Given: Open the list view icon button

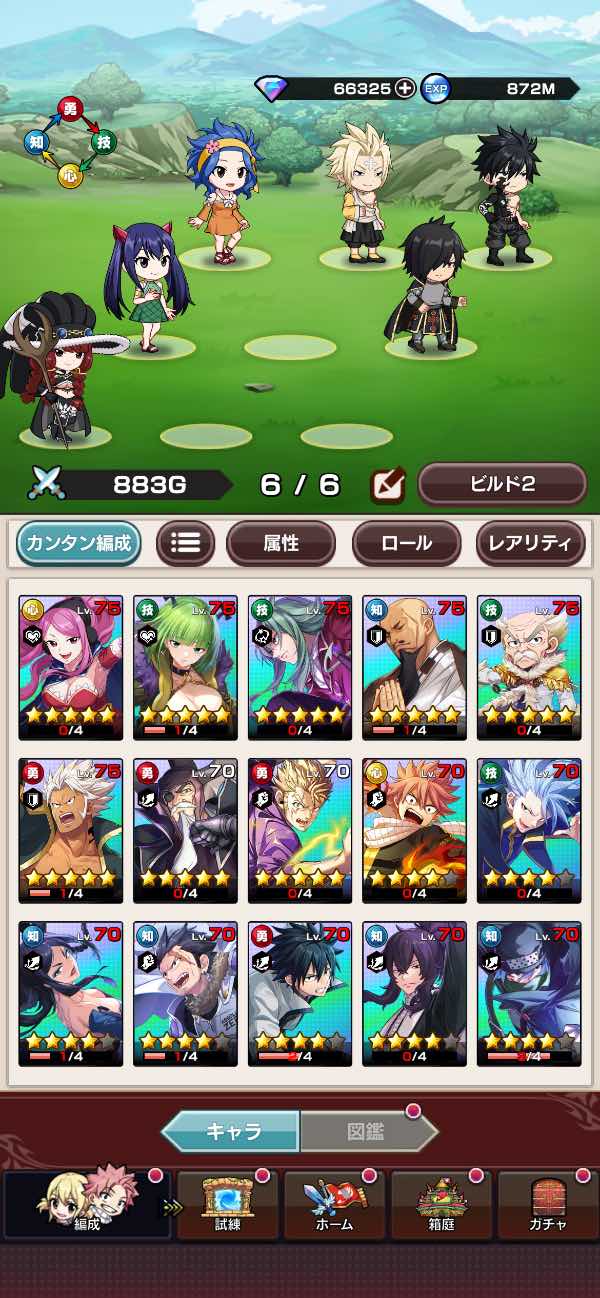Looking at the screenshot, I should (186, 544).
